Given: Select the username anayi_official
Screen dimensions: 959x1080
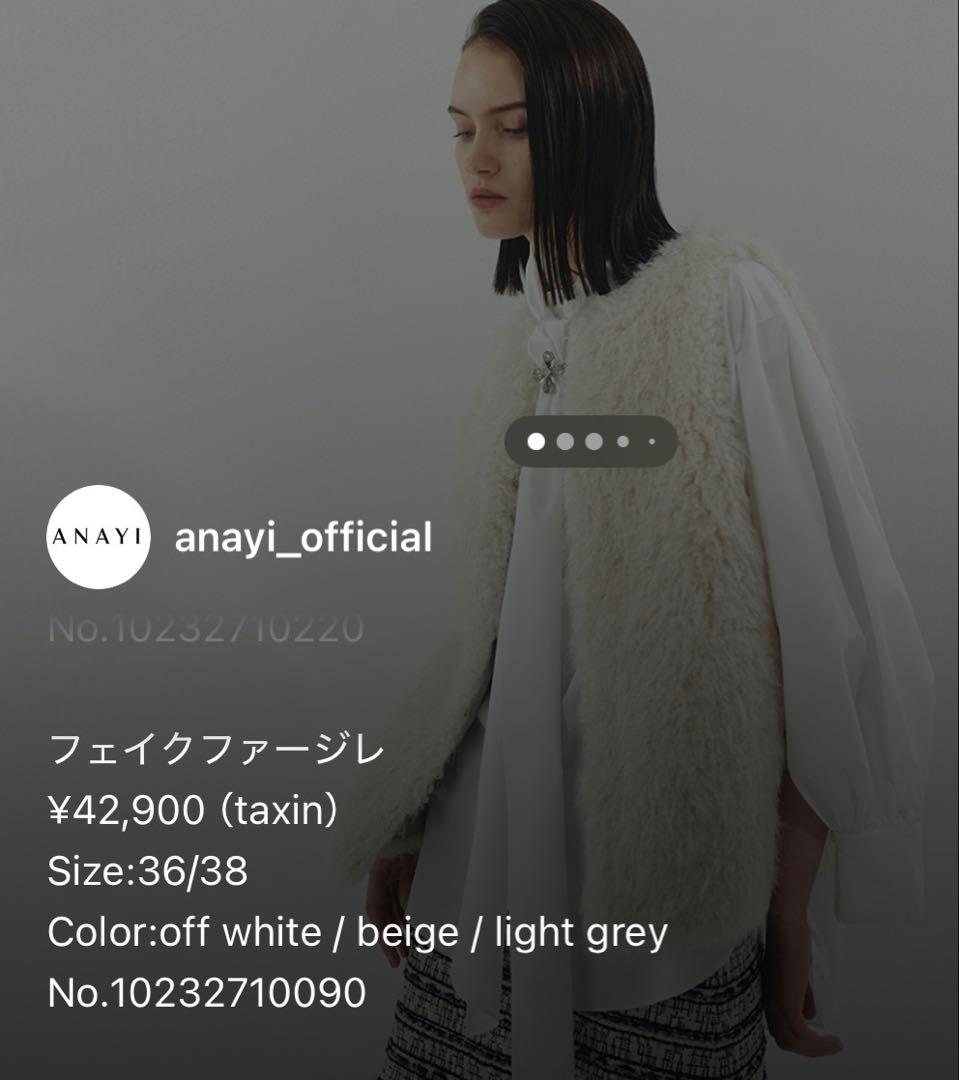Looking at the screenshot, I should [x=305, y=538].
